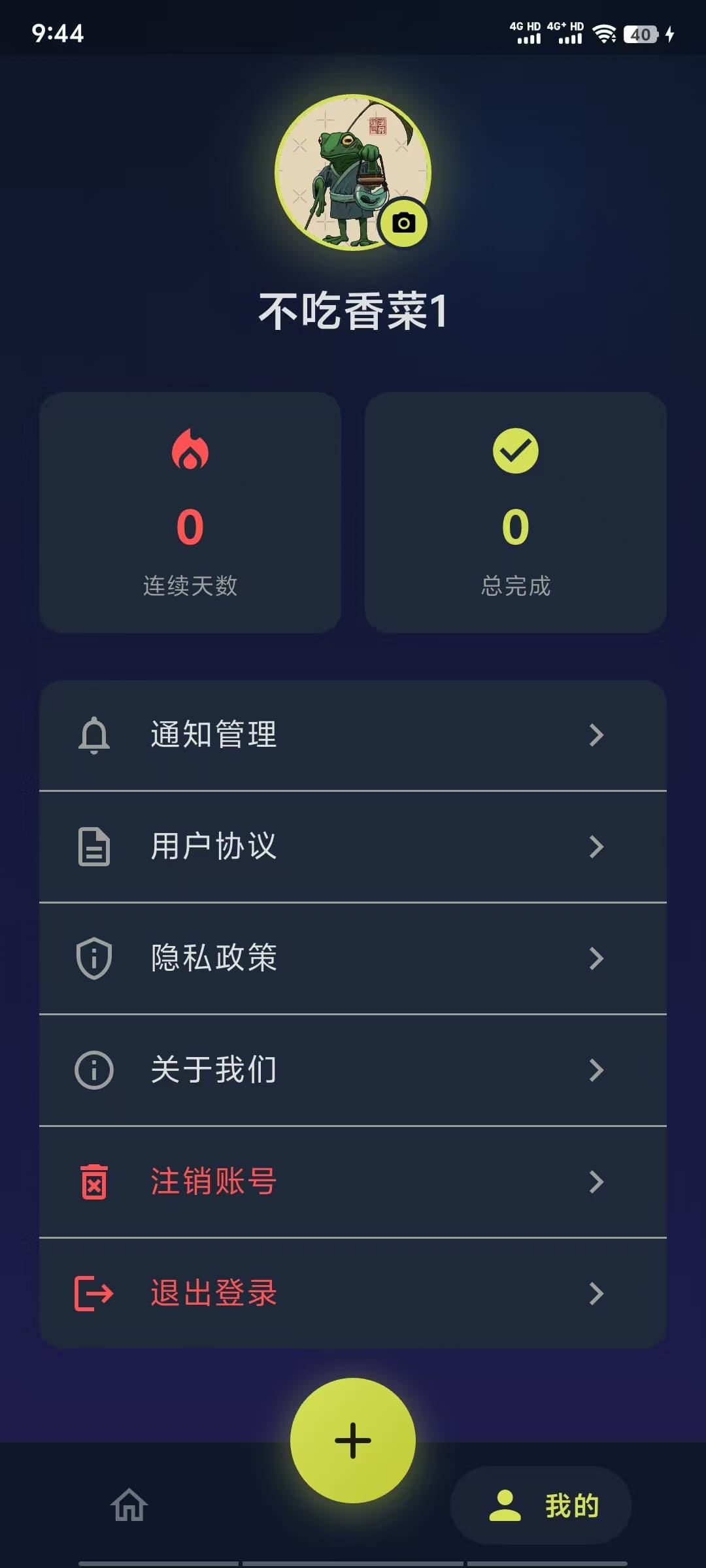Screen dimensions: 706x1568
Task: Switch to the 我的 tab
Action: (x=541, y=1504)
